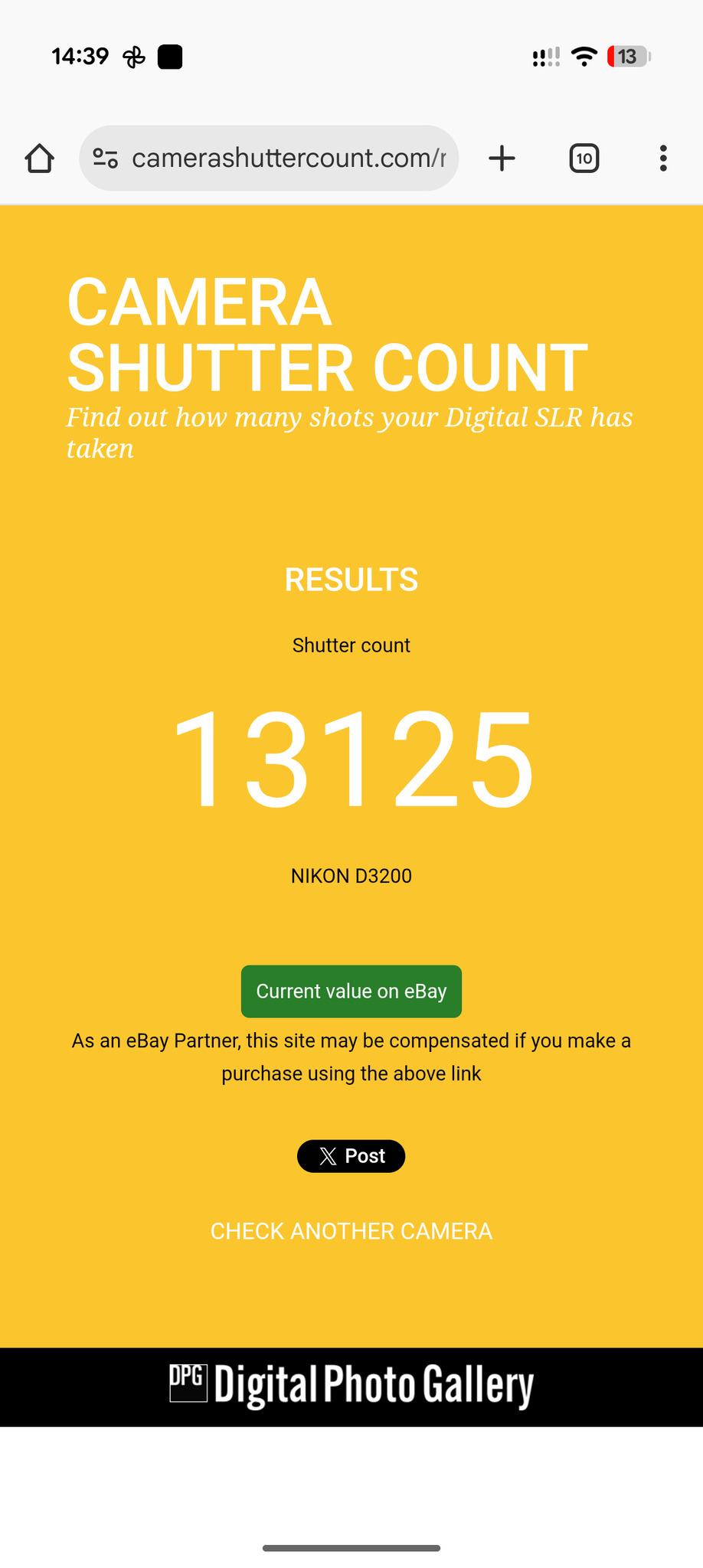Check current value on eBay
703x1568 pixels.
(x=351, y=991)
